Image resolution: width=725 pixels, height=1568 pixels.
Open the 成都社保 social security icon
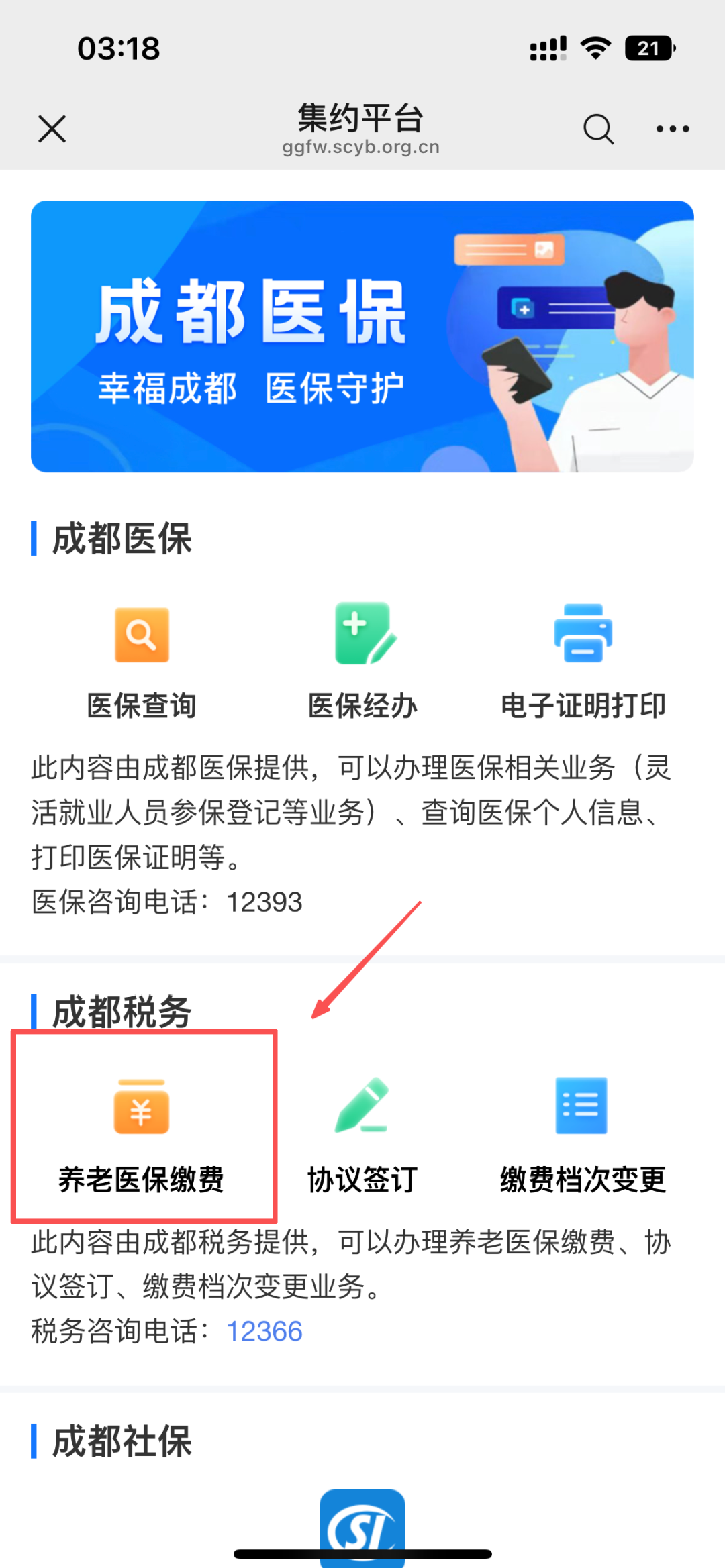[x=362, y=1528]
